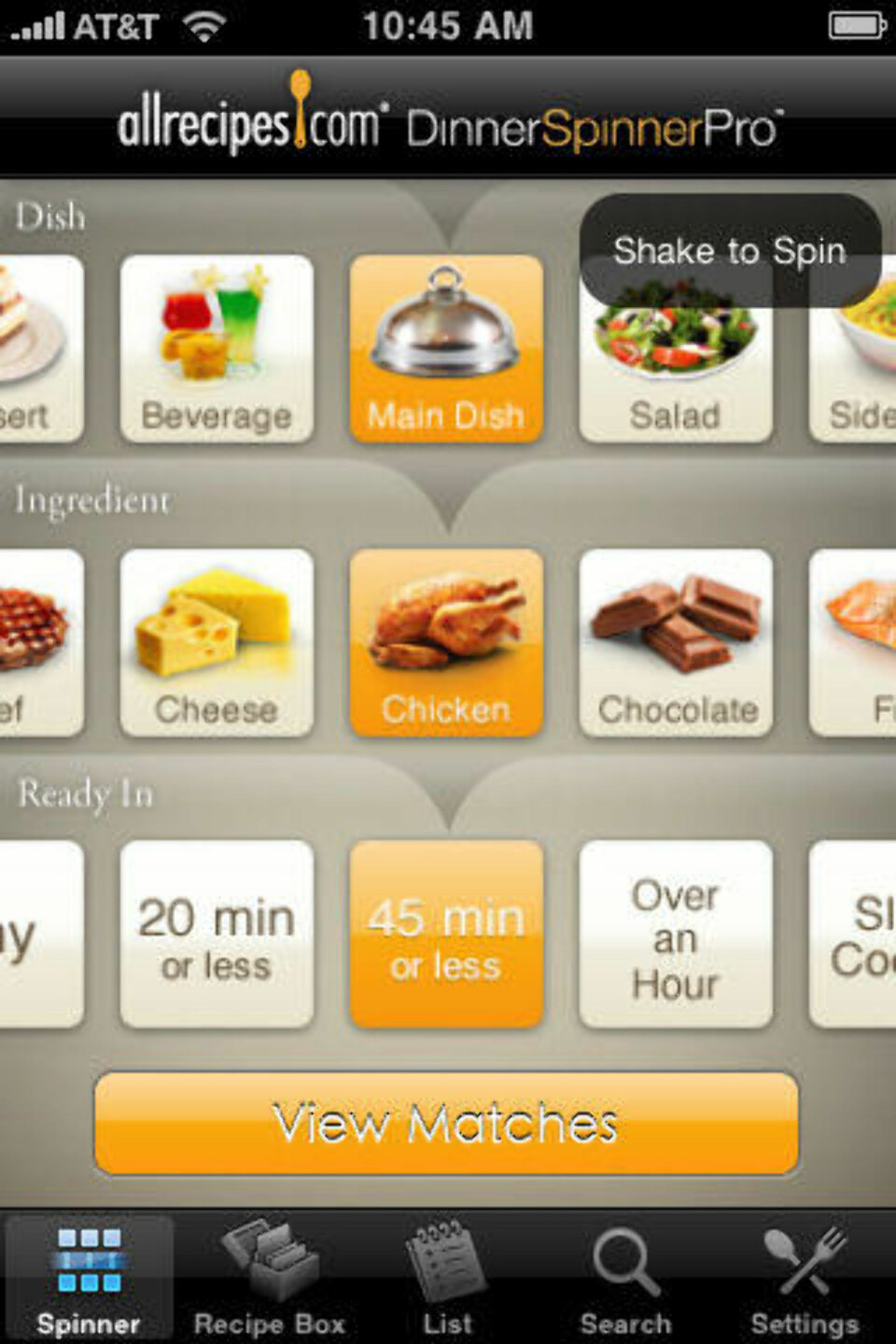Select the Beverage dish tile
Viewport: 896px width, 1344px height.
pos(217,350)
